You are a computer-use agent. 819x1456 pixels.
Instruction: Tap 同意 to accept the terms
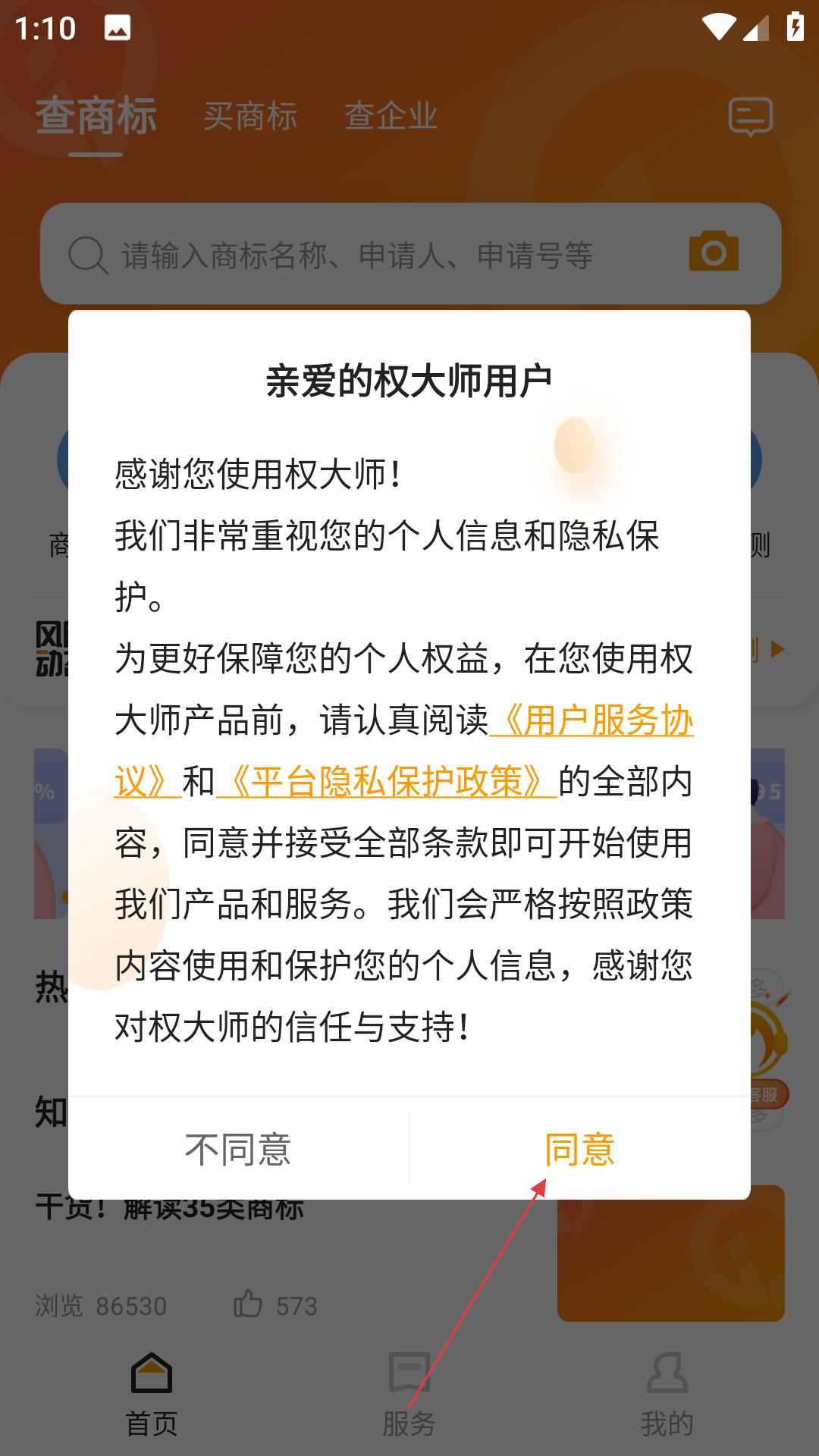579,1149
